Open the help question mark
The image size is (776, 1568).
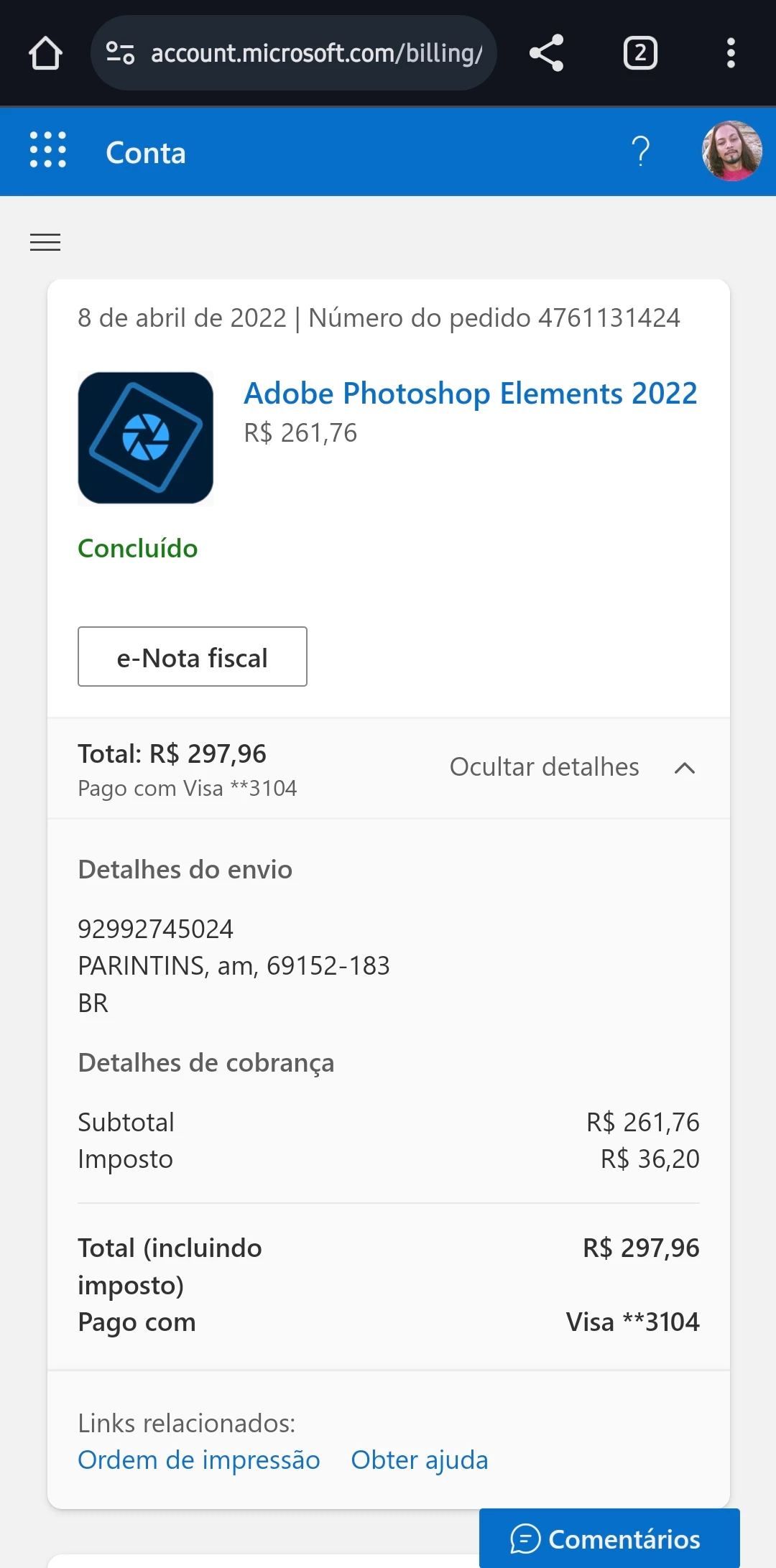[x=640, y=152]
